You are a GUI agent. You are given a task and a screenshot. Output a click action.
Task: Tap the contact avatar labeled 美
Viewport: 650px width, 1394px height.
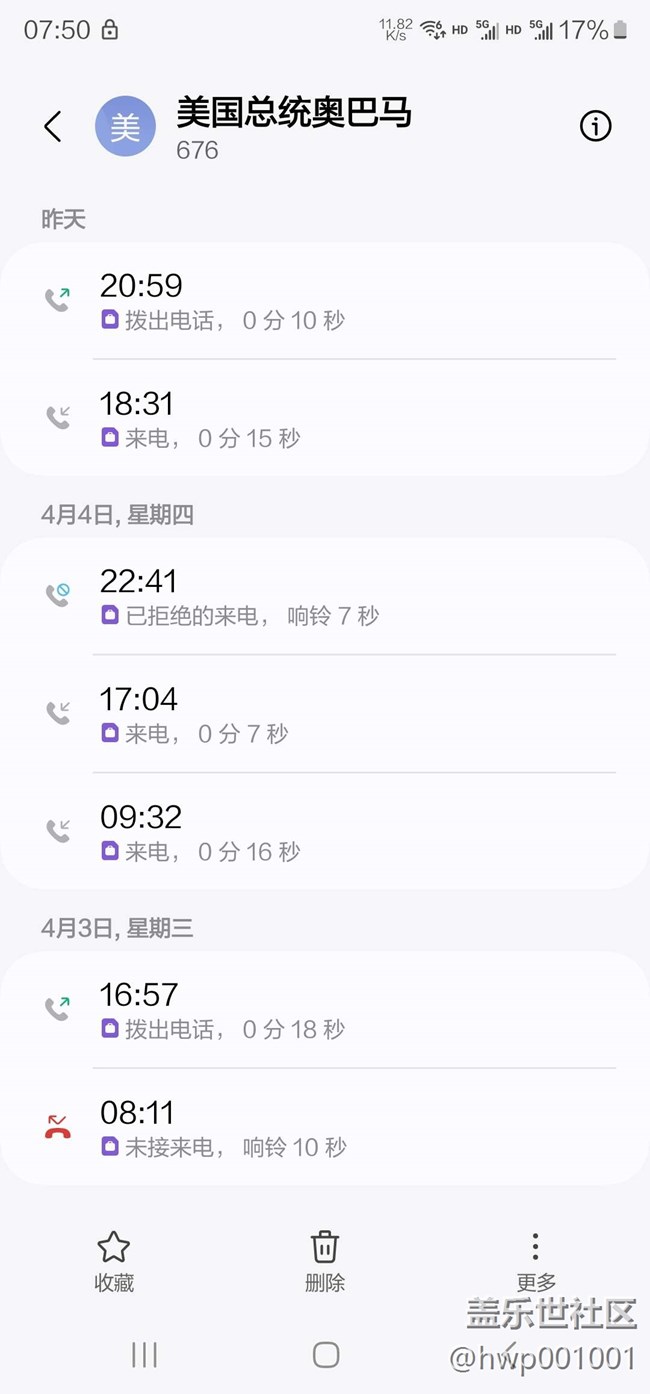click(125, 127)
